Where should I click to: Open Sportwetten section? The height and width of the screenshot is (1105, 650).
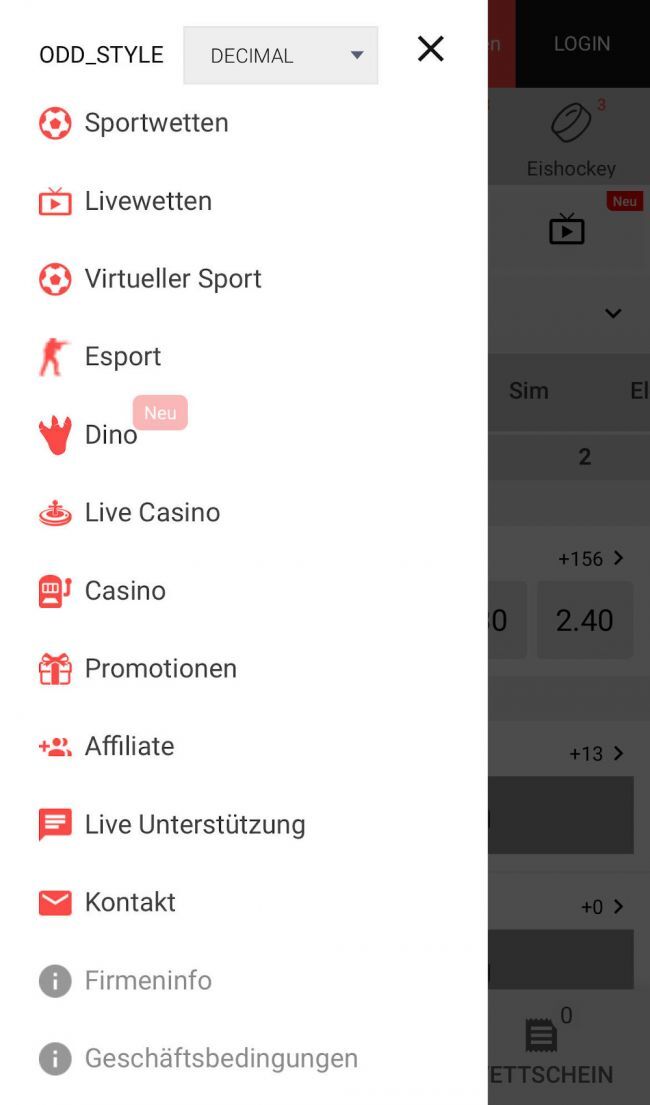tap(156, 123)
